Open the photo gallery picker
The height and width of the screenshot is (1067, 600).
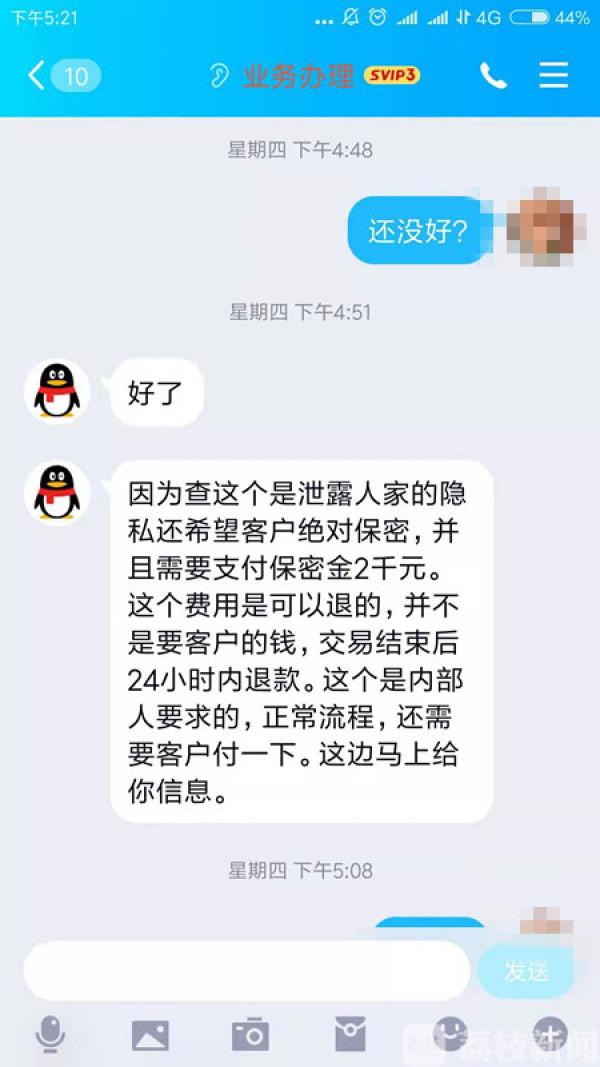[150, 1035]
